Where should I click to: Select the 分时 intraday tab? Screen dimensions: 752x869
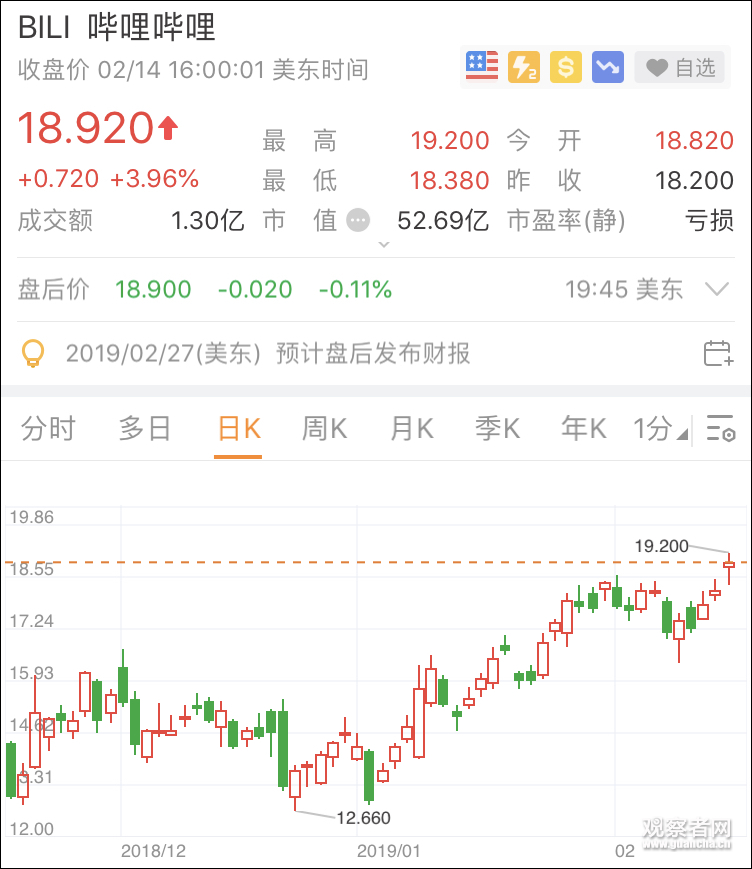(48, 428)
